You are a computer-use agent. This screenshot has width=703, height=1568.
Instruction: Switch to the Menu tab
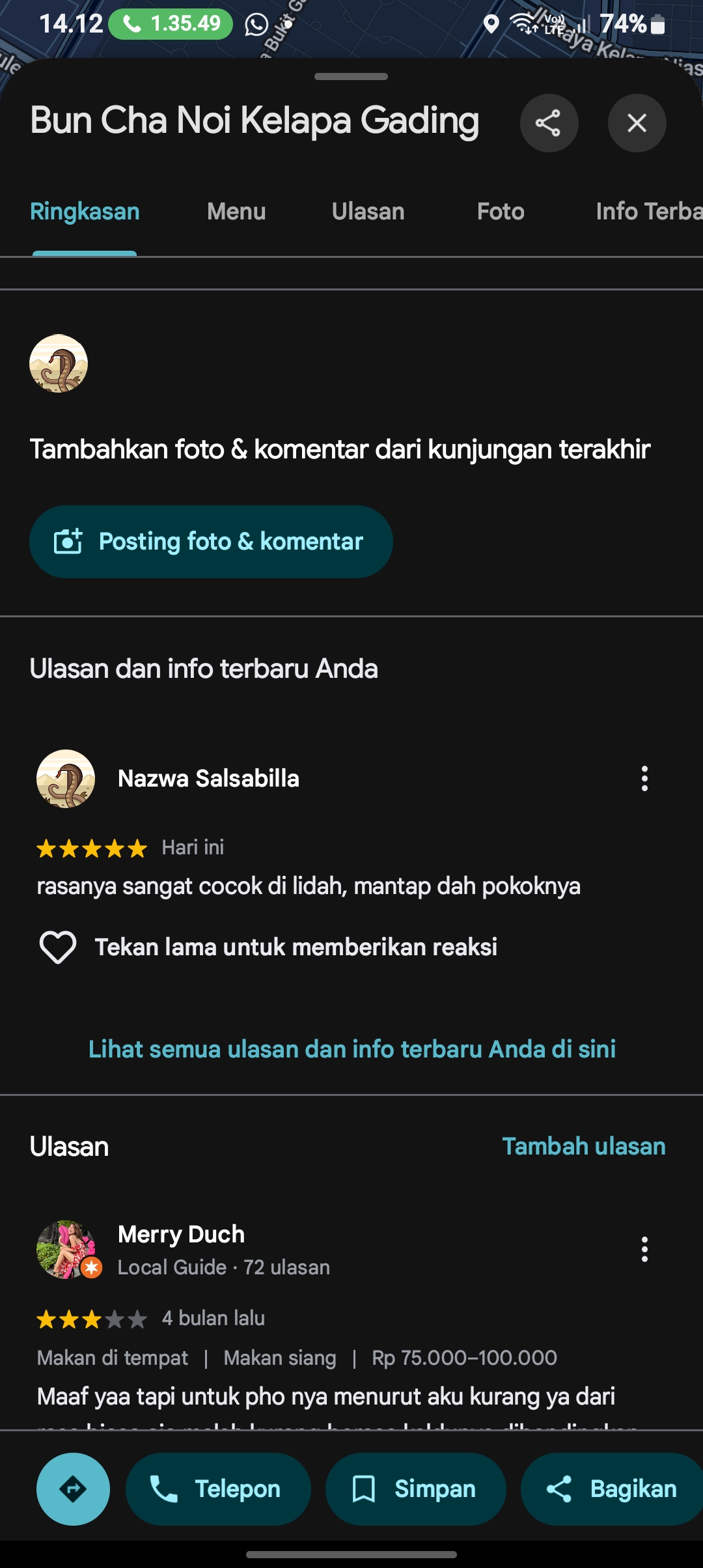pos(236,212)
